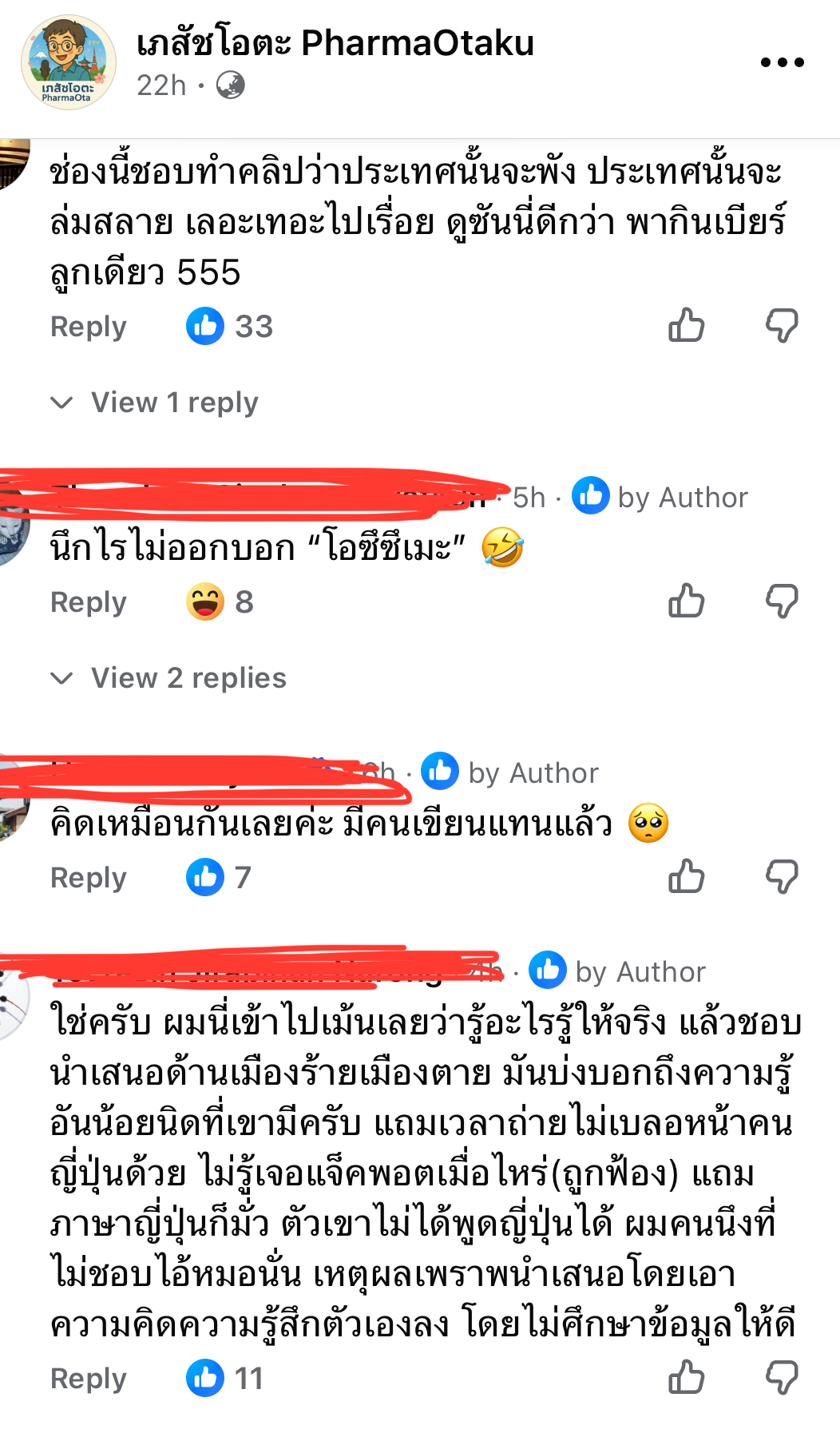Image resolution: width=840 pixels, height=1441 pixels.
Task: Dislike the comment with 33 reactions
Action: (x=782, y=326)
